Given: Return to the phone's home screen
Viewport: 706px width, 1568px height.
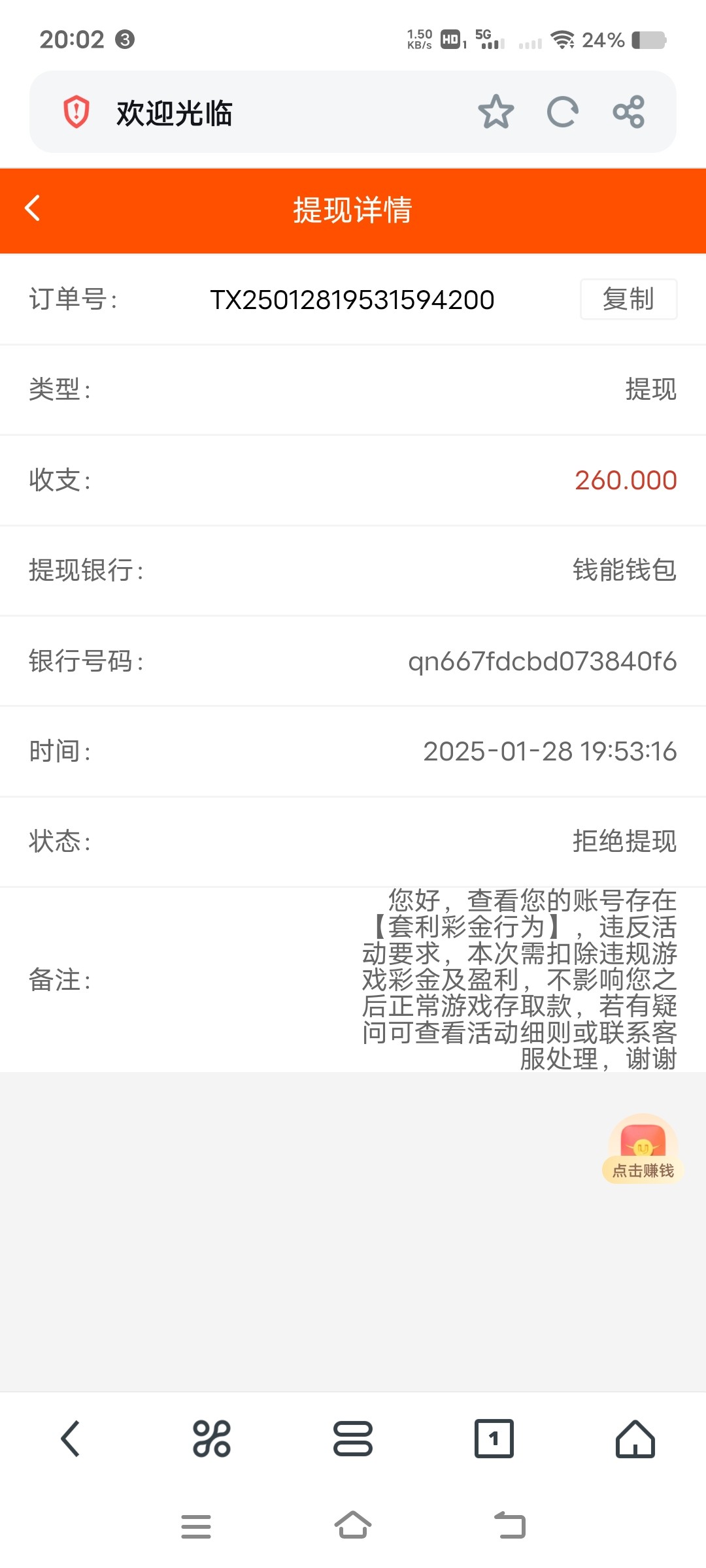Looking at the screenshot, I should [x=353, y=1526].
